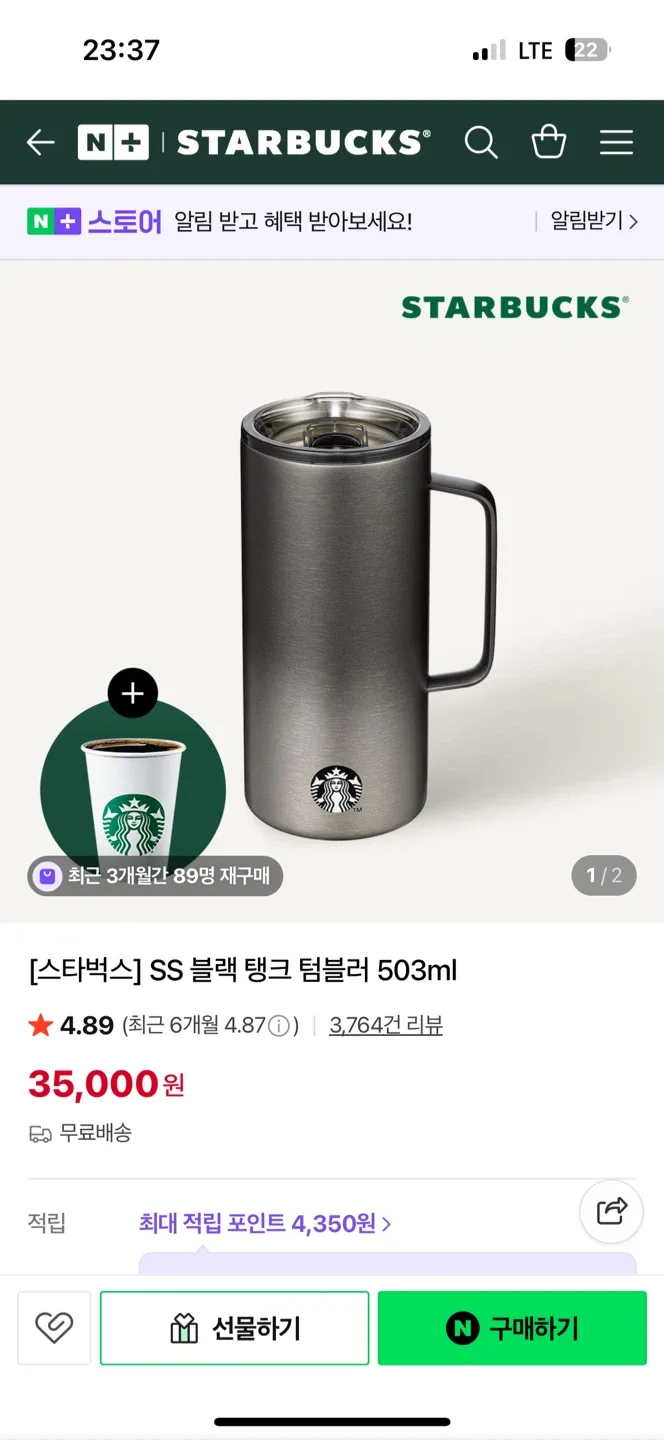664x1440 pixels.
Task: Open the N+ store logo
Action: pos(113,143)
